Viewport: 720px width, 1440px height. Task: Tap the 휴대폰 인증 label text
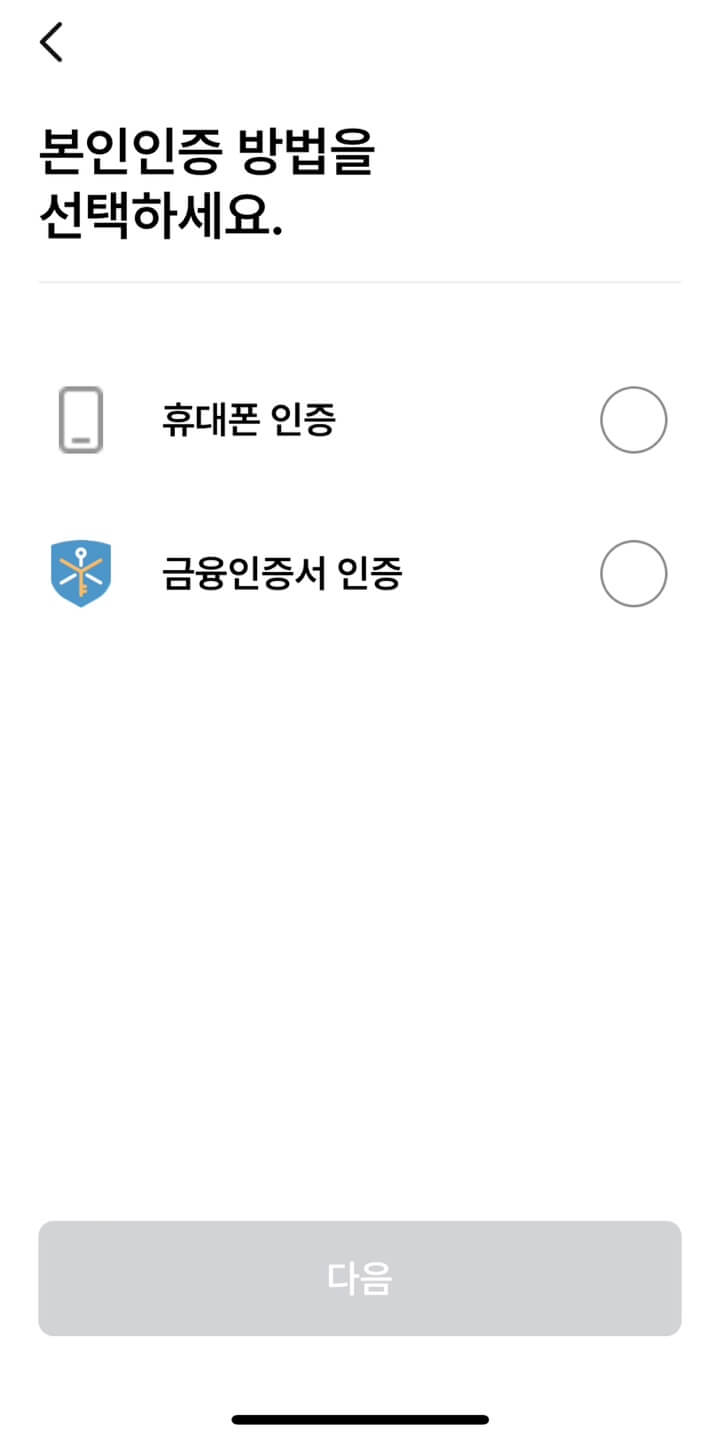tap(249, 420)
